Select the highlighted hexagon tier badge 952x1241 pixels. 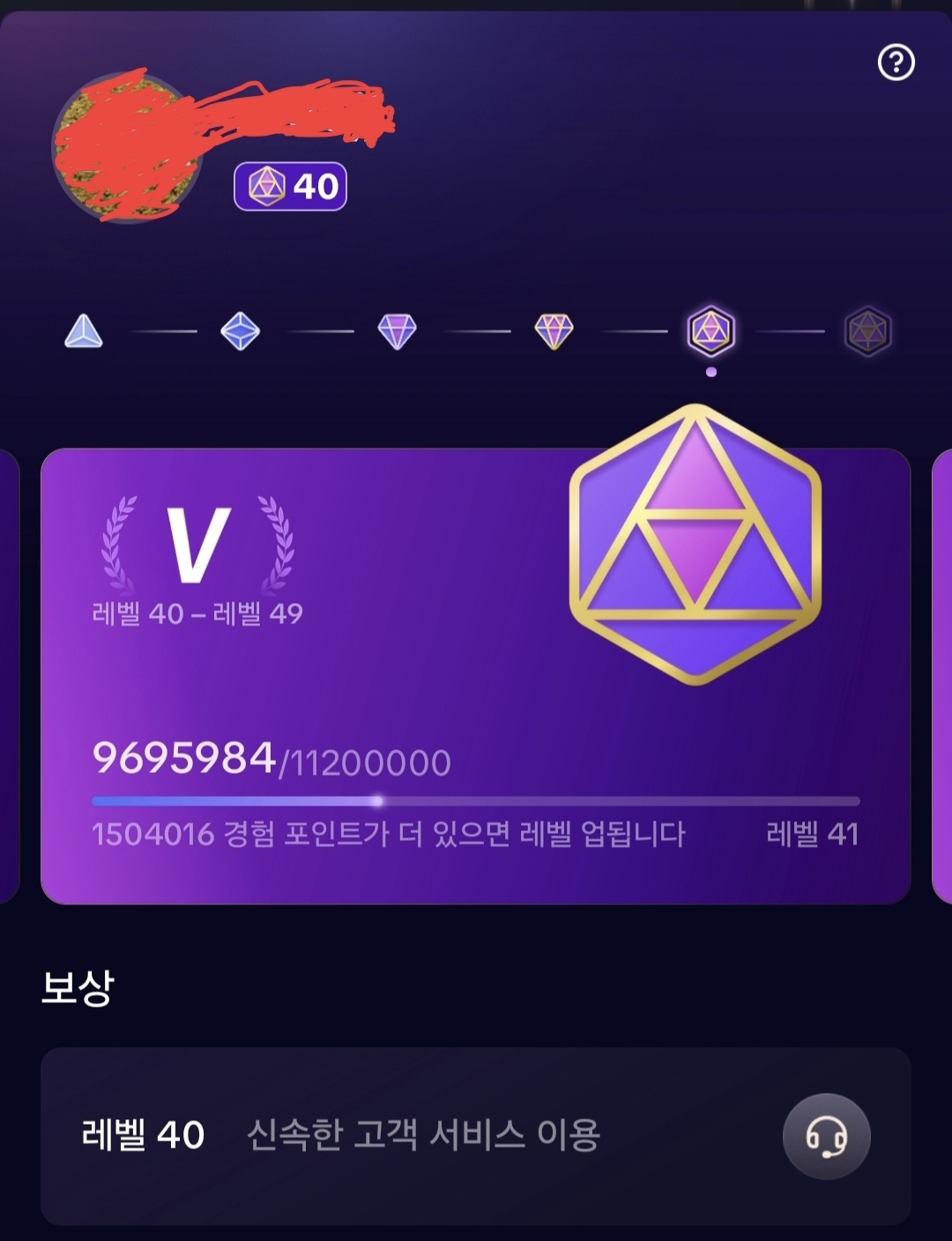(710, 332)
